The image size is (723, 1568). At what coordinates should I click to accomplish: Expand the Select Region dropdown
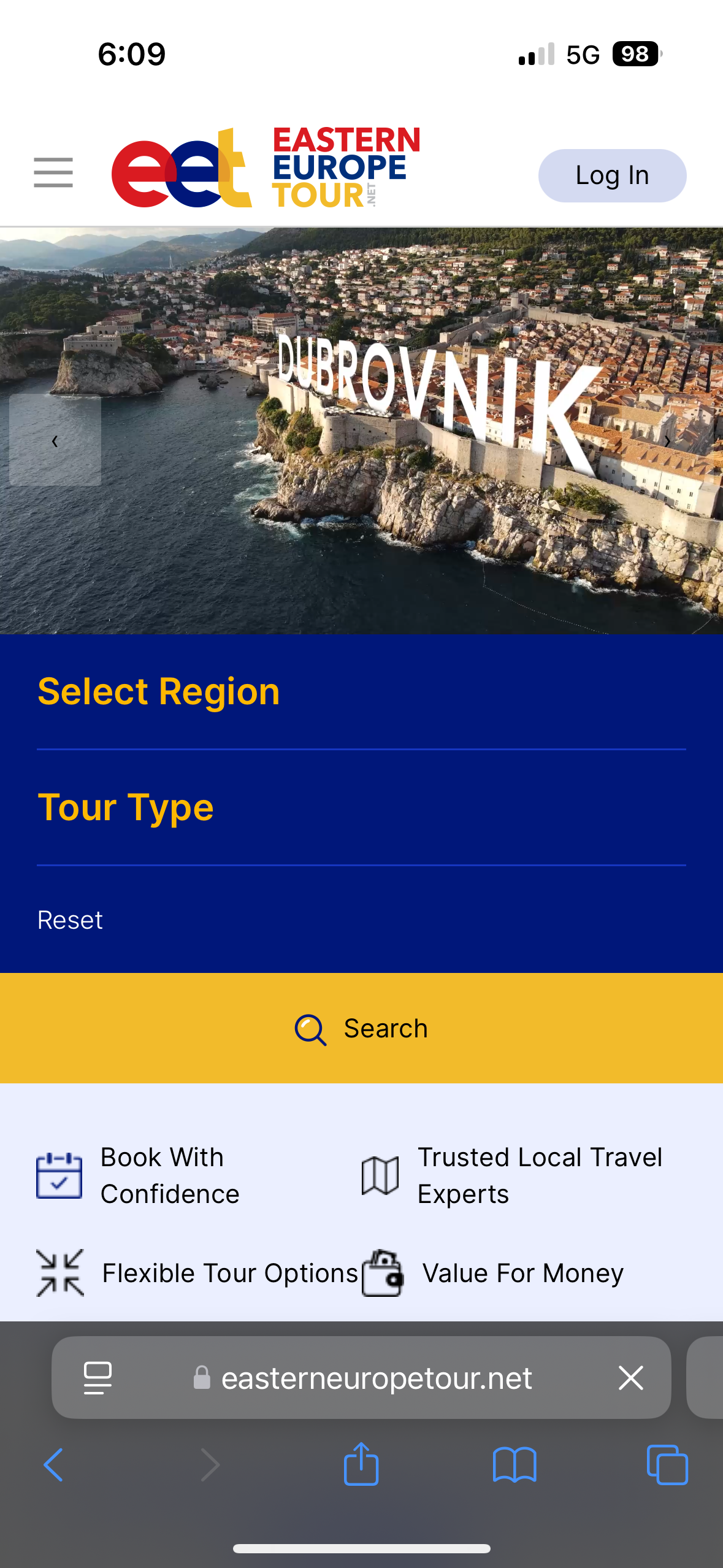(x=361, y=691)
